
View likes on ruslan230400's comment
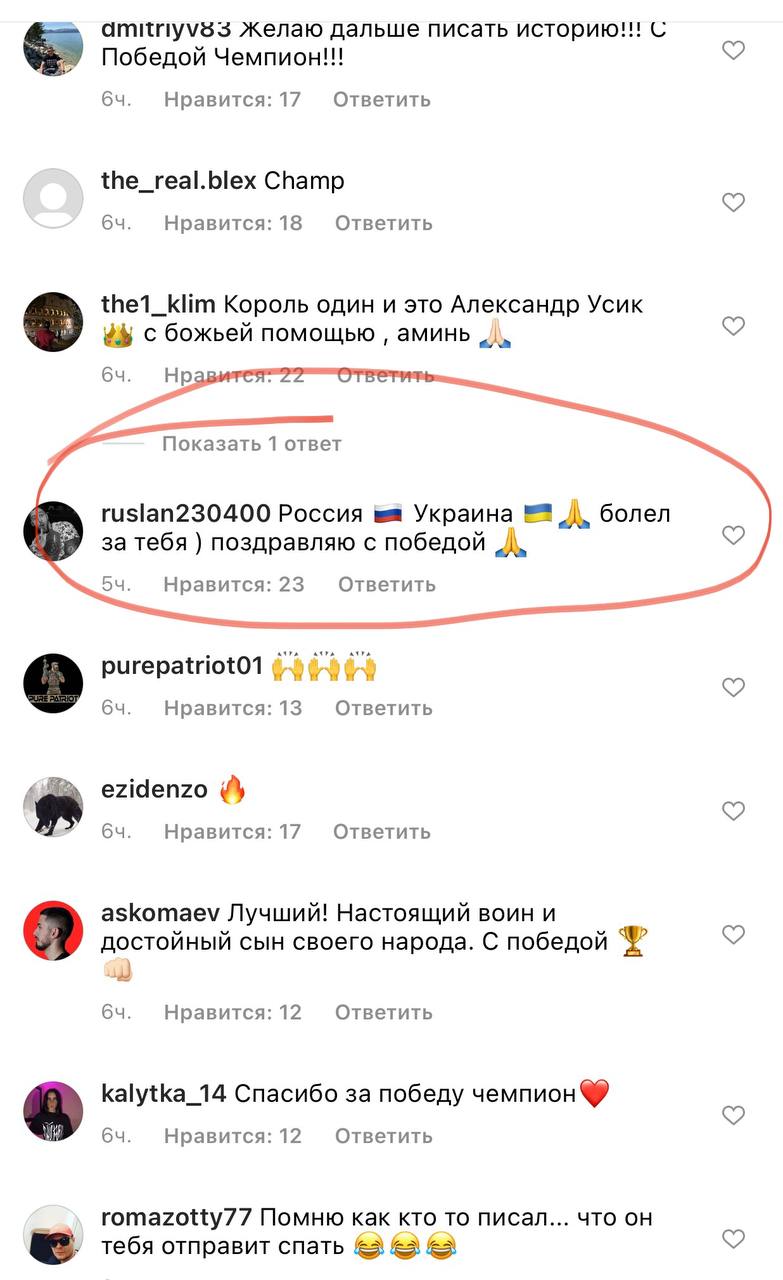233,584
